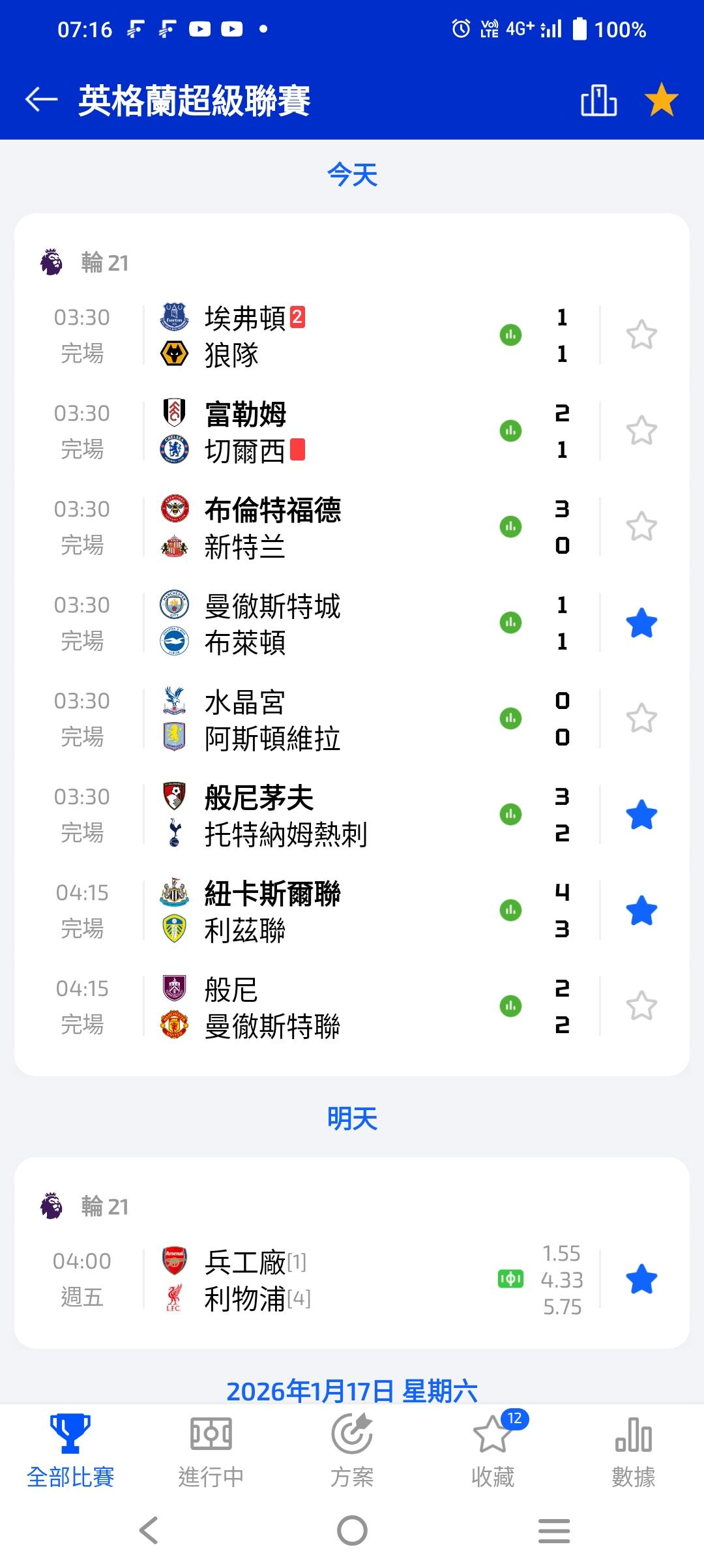Viewport: 704px width, 1568px height.
Task: Remove the star from 紐卡斯爾聯 vs 利茲聯
Action: 641,911
